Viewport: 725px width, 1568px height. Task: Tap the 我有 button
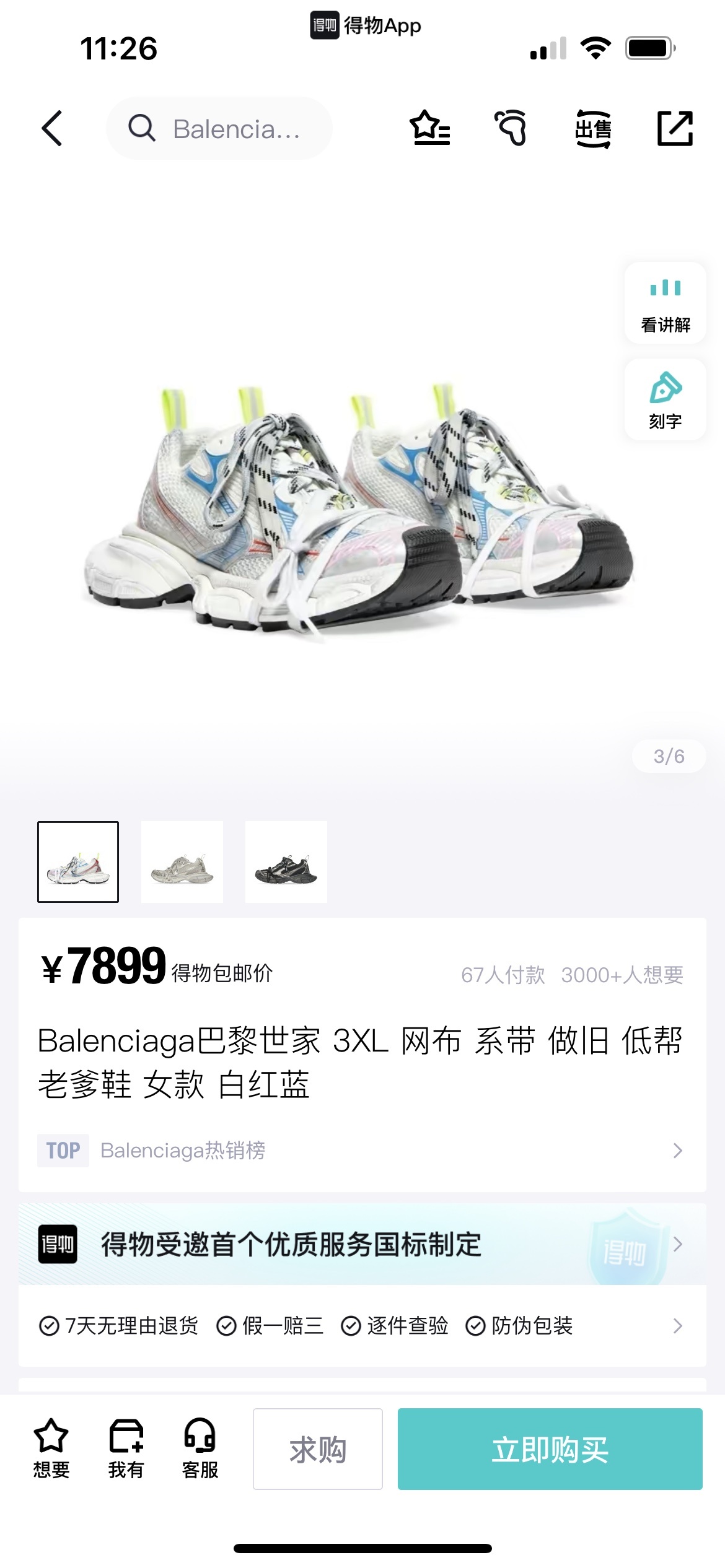point(126,1449)
